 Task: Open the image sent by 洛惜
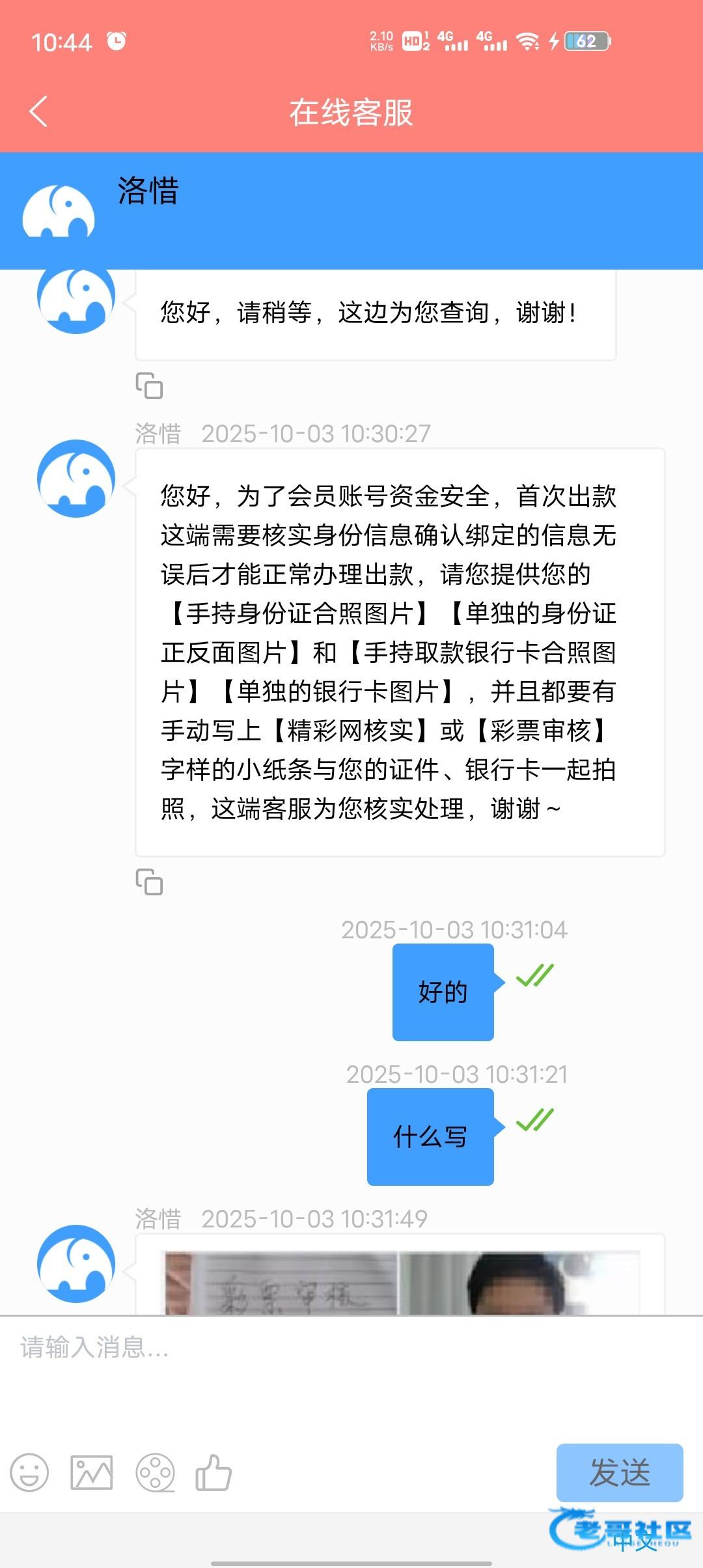tap(402, 1281)
